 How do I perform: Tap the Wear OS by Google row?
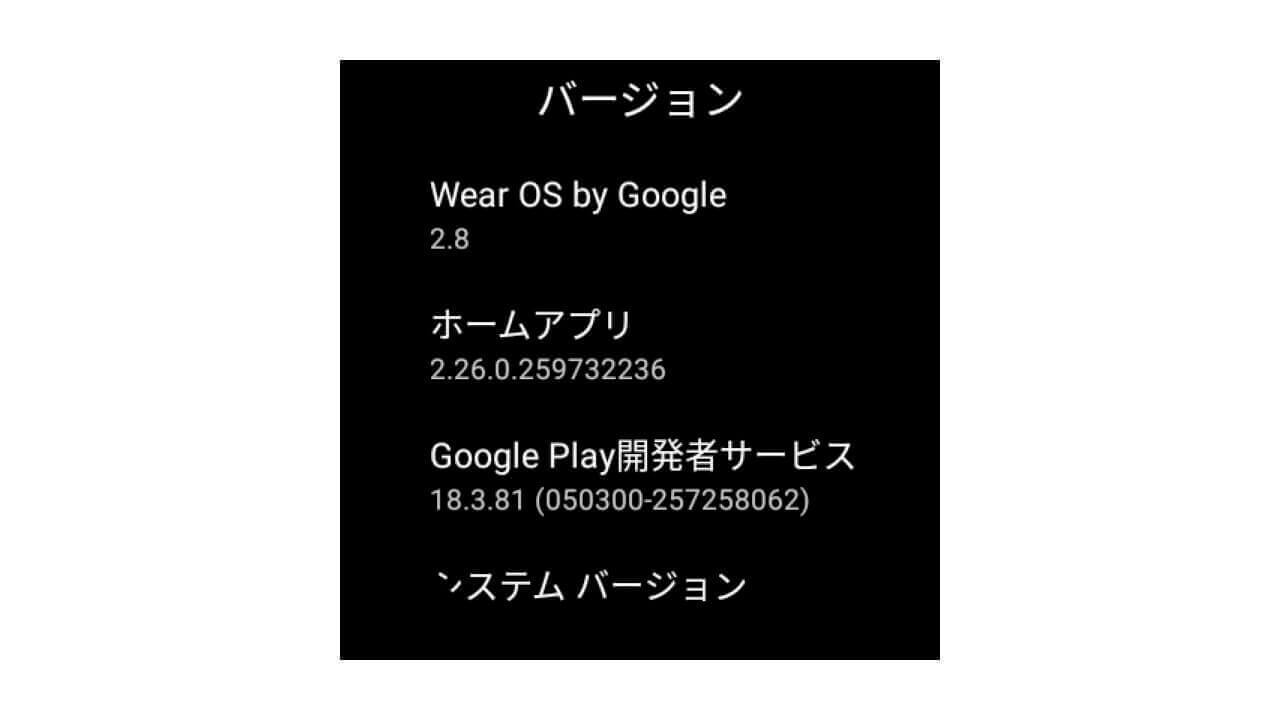click(578, 214)
